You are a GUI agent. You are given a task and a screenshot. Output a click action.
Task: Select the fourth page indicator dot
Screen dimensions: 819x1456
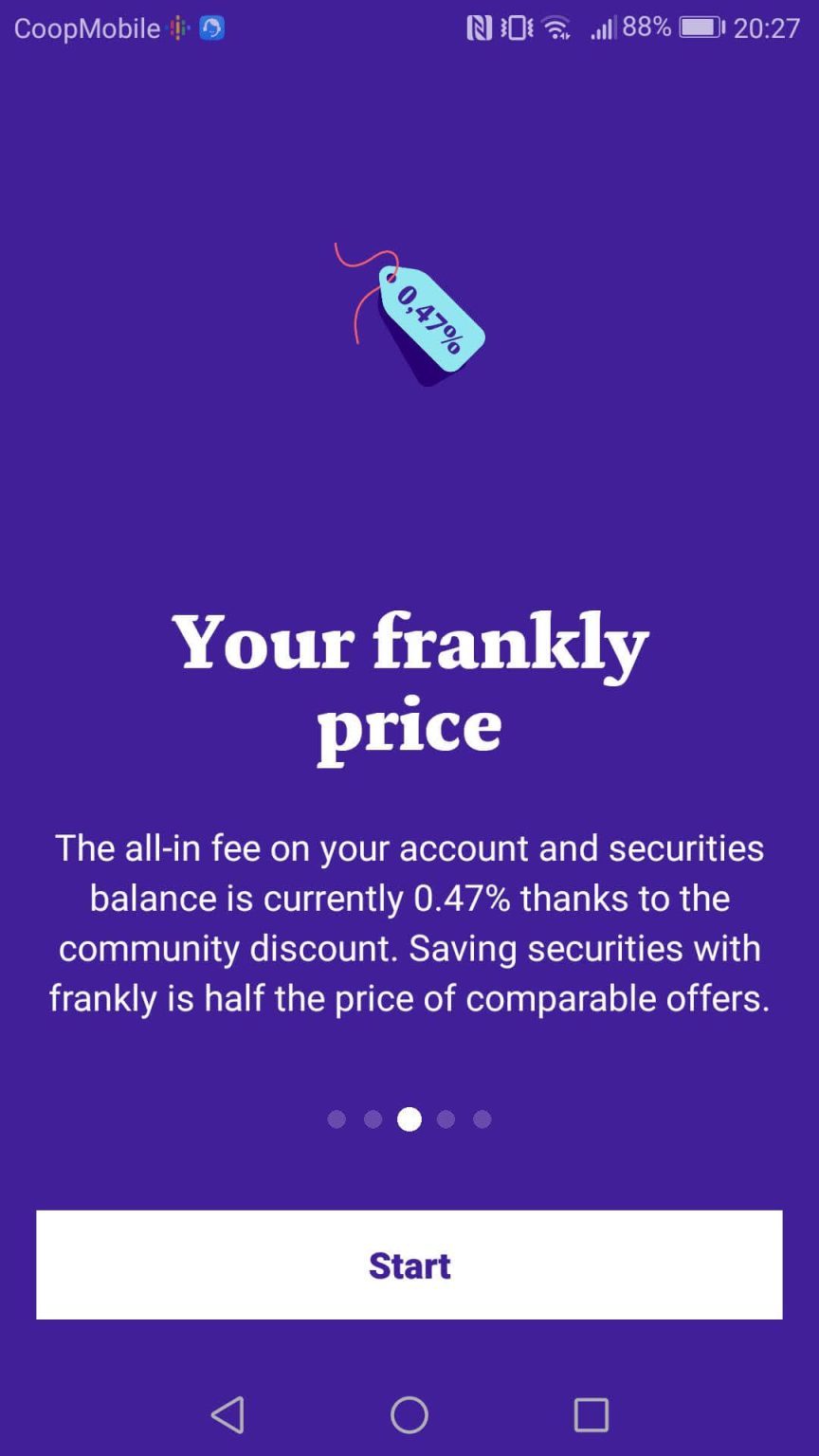coord(446,1119)
